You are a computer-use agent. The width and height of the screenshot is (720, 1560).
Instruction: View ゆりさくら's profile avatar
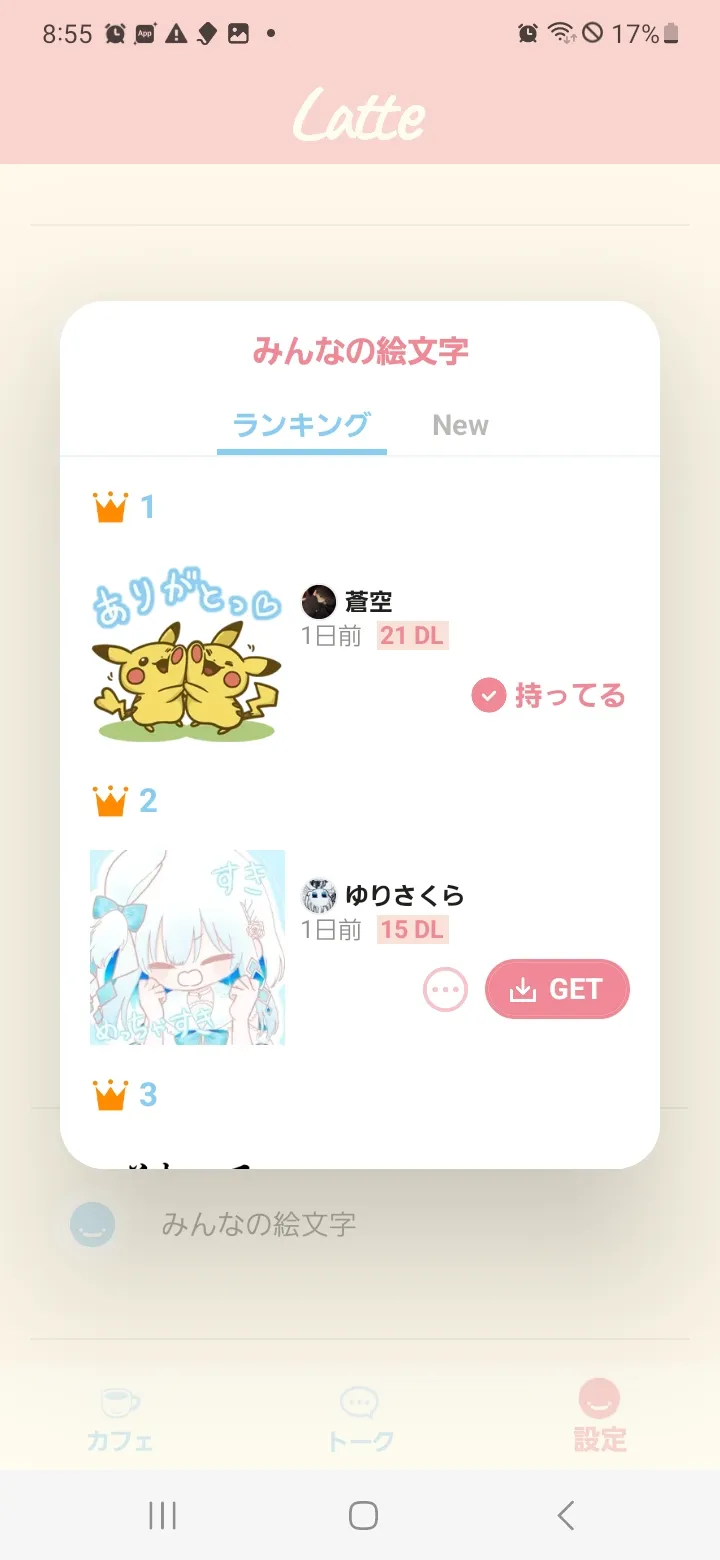319,895
